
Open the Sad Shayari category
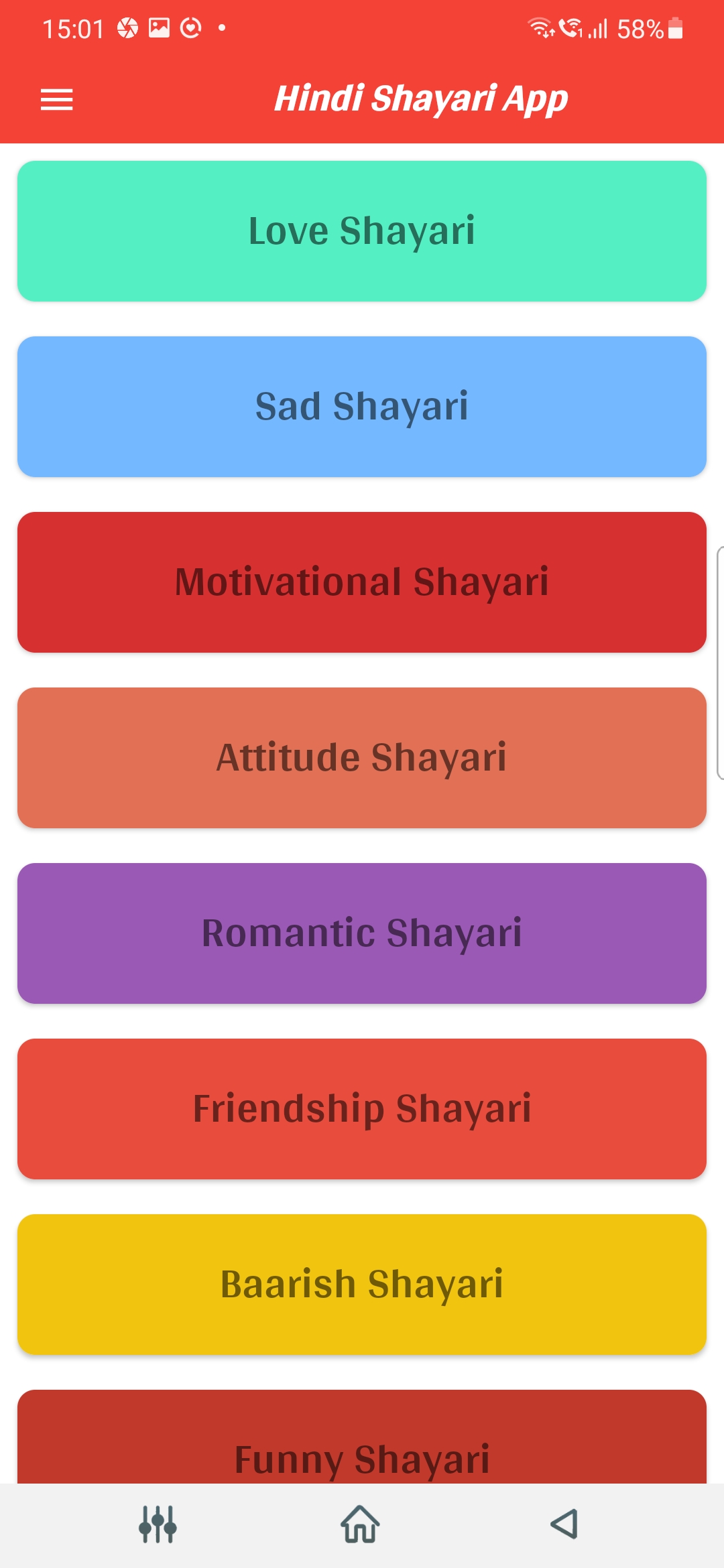pos(362,405)
